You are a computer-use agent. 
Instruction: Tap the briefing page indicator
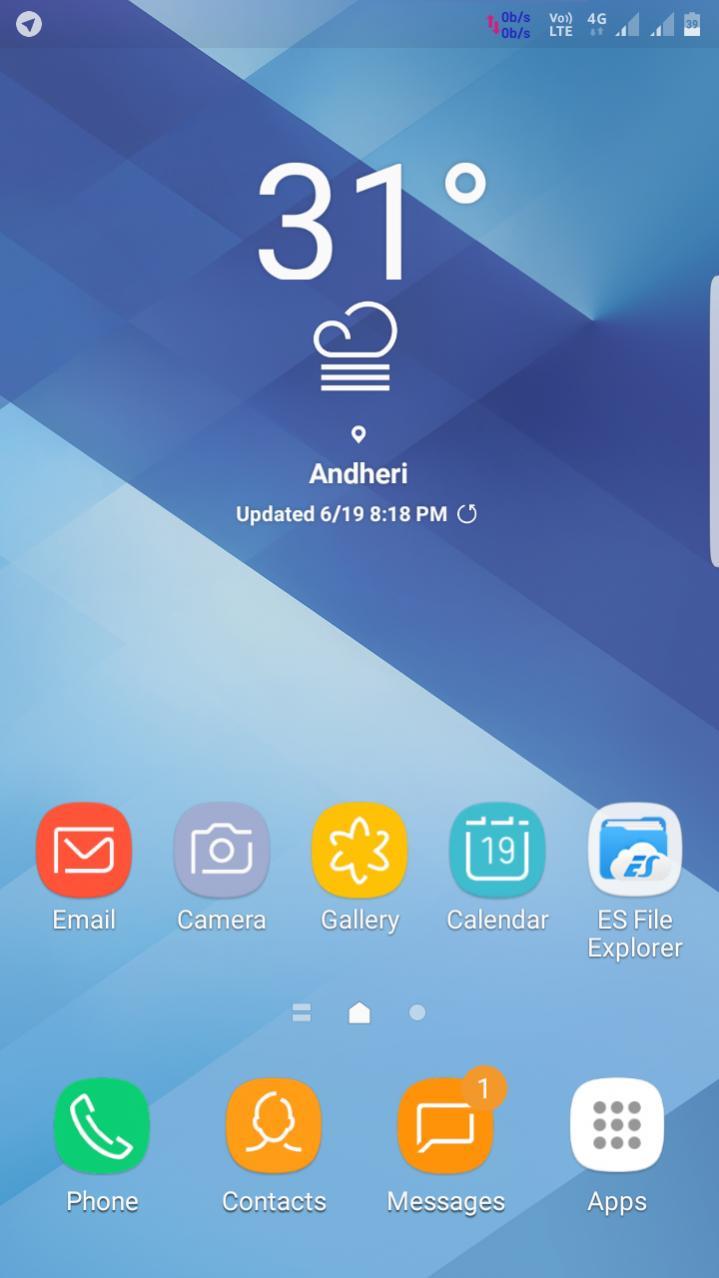[301, 1013]
